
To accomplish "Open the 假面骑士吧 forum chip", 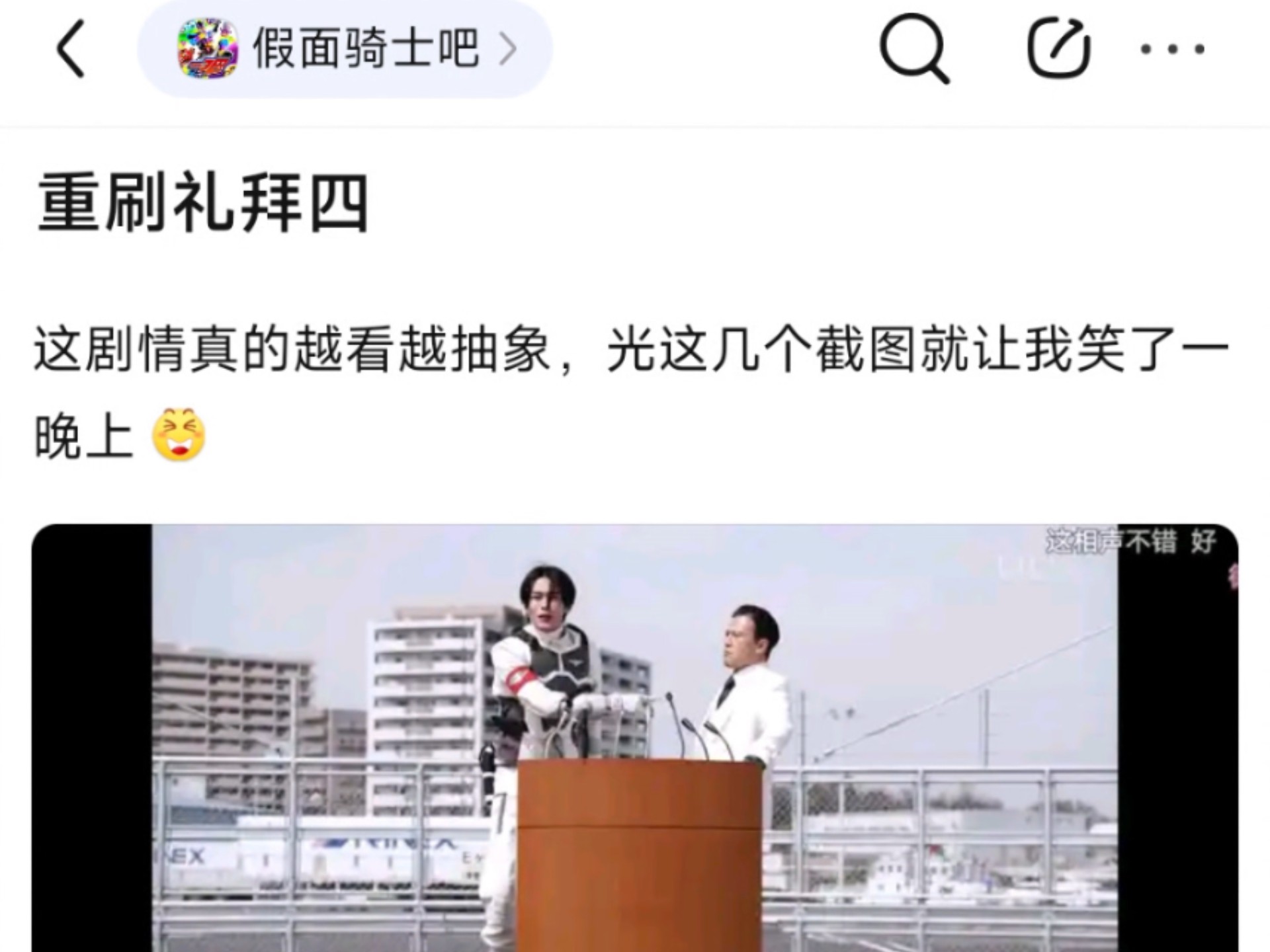I will (x=345, y=49).
